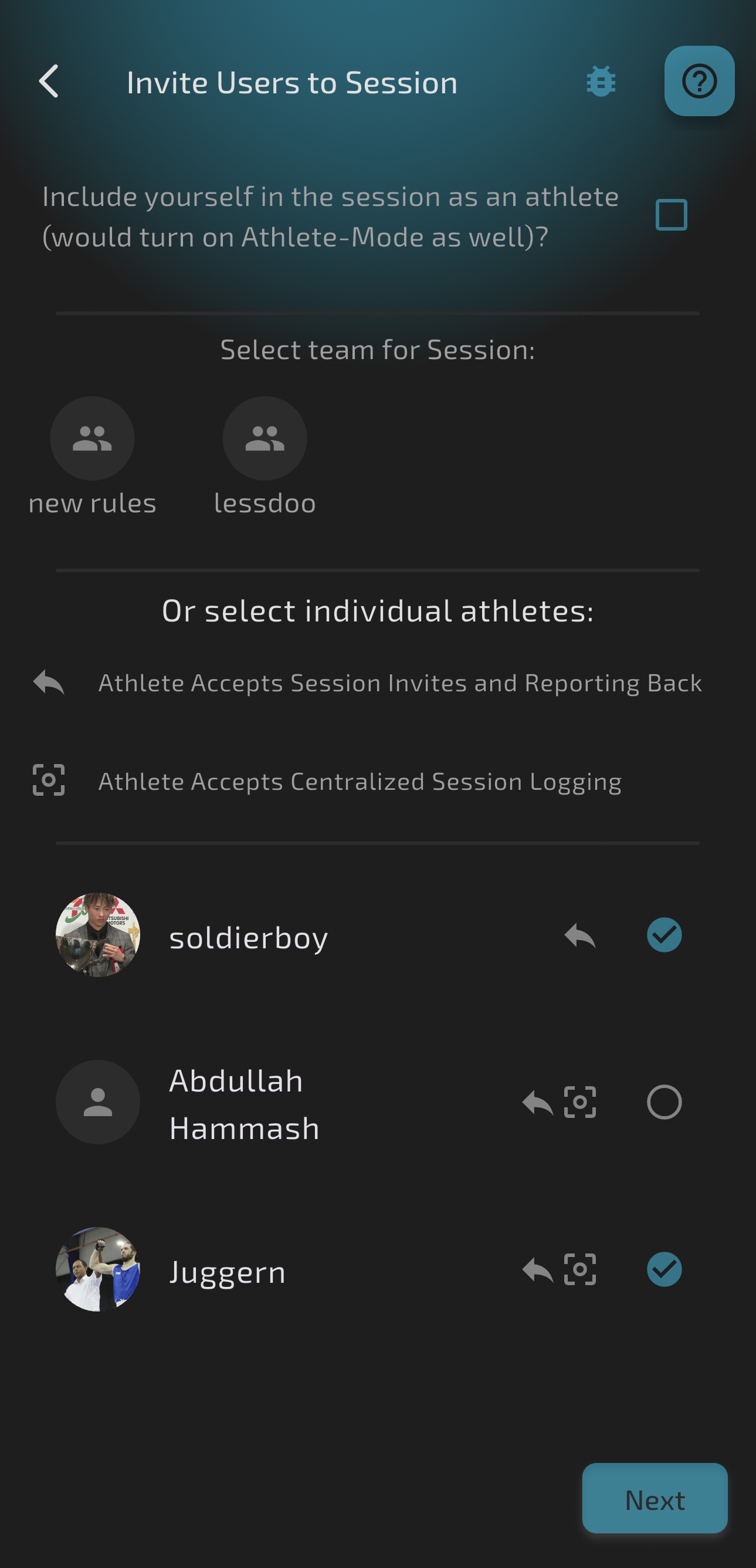Image resolution: width=756 pixels, height=1568 pixels.
Task: Uncheck Juggern from the session invite
Action: (x=663, y=1269)
